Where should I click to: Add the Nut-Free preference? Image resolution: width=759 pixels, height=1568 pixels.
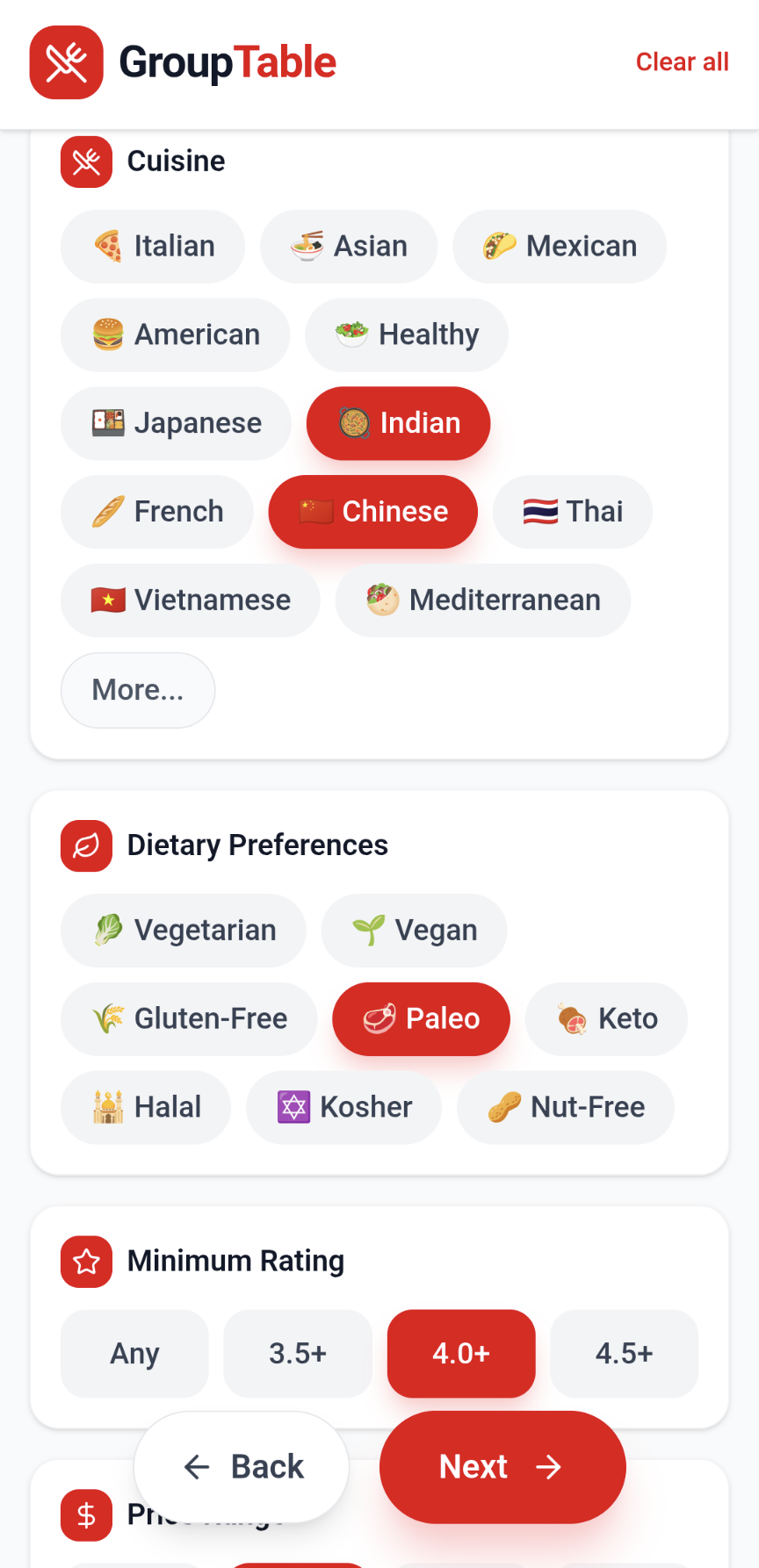coord(566,1108)
